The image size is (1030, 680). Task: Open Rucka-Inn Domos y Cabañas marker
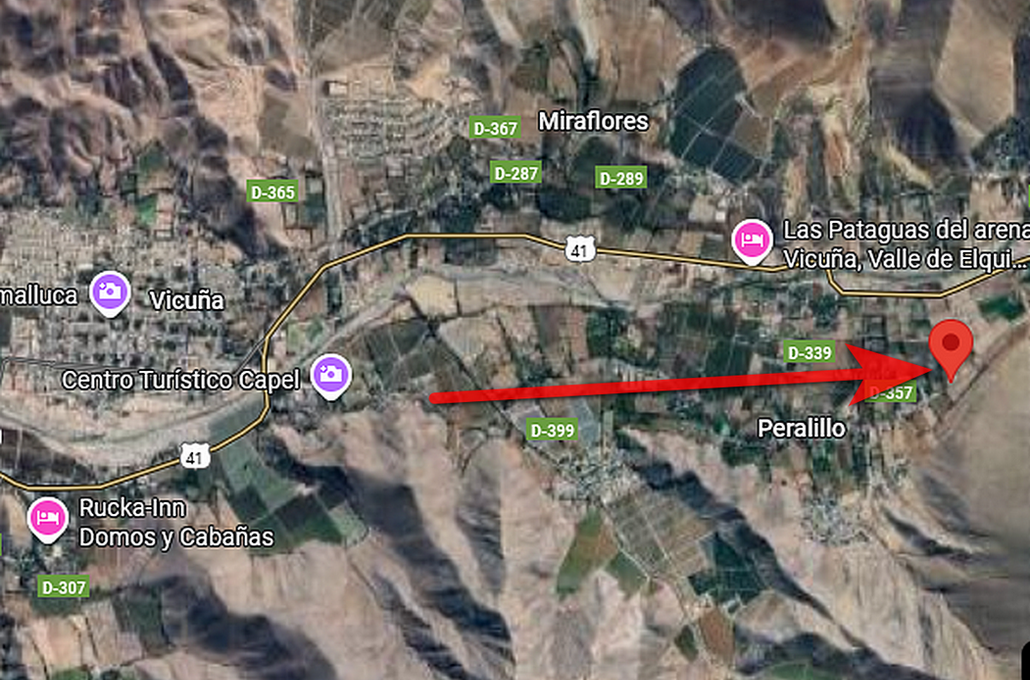pyautogui.click(x=49, y=518)
